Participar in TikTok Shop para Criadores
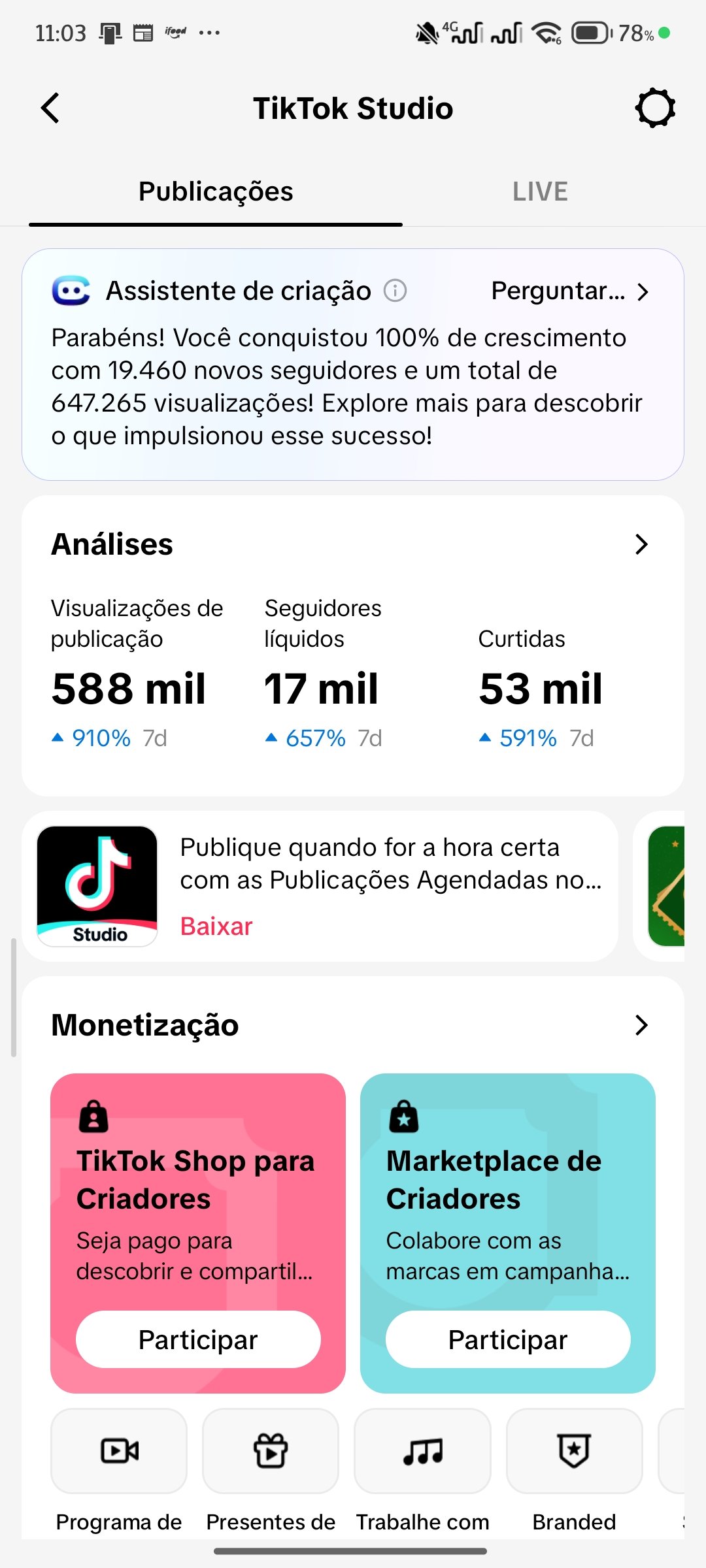 tap(198, 1340)
